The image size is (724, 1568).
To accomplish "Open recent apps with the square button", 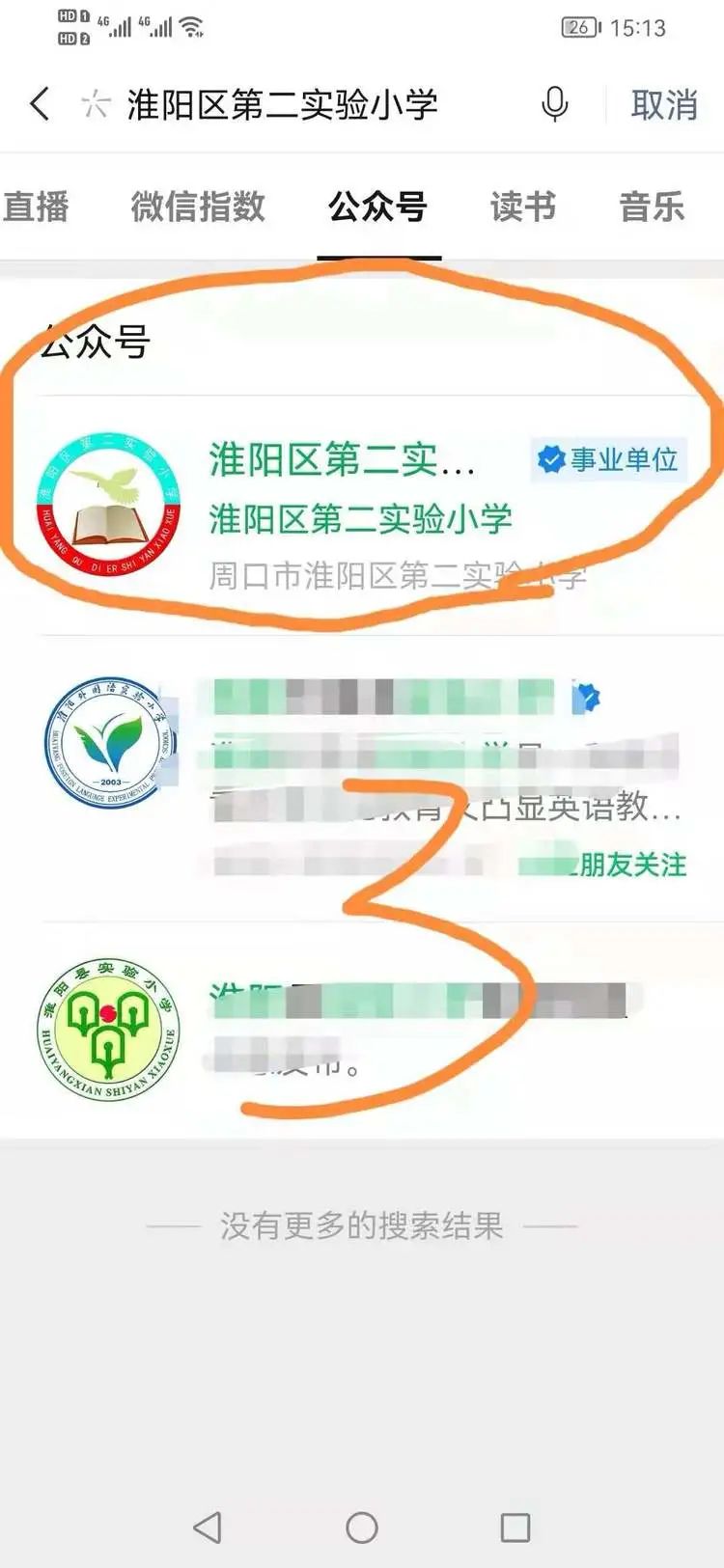I will (515, 1527).
